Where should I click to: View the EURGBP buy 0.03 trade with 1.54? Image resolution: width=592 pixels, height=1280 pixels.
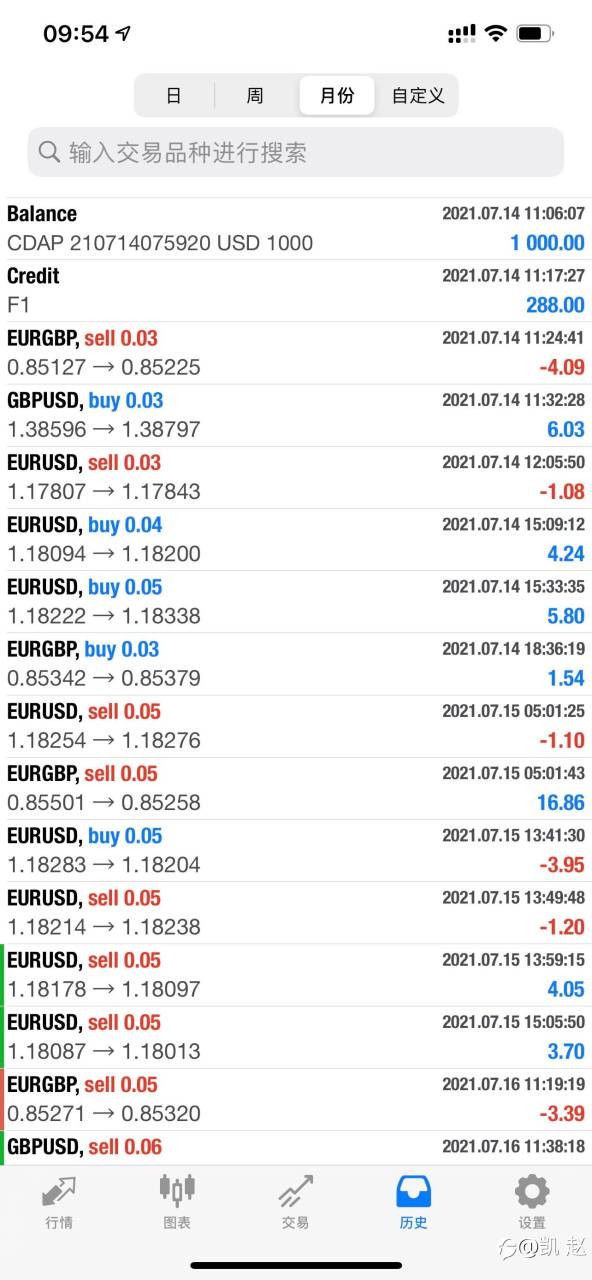tap(296, 664)
